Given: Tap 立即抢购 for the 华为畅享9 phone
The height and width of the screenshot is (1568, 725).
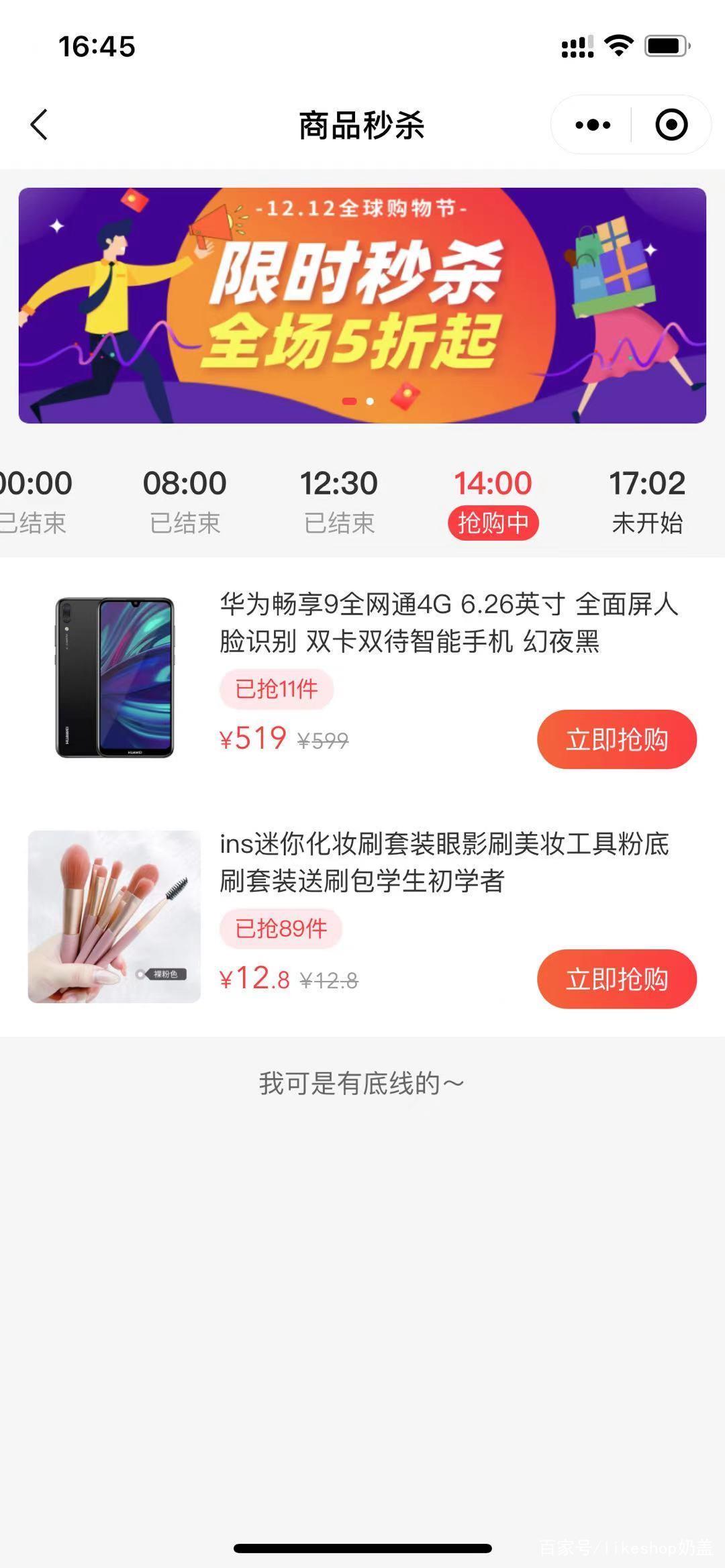Looking at the screenshot, I should [x=616, y=739].
